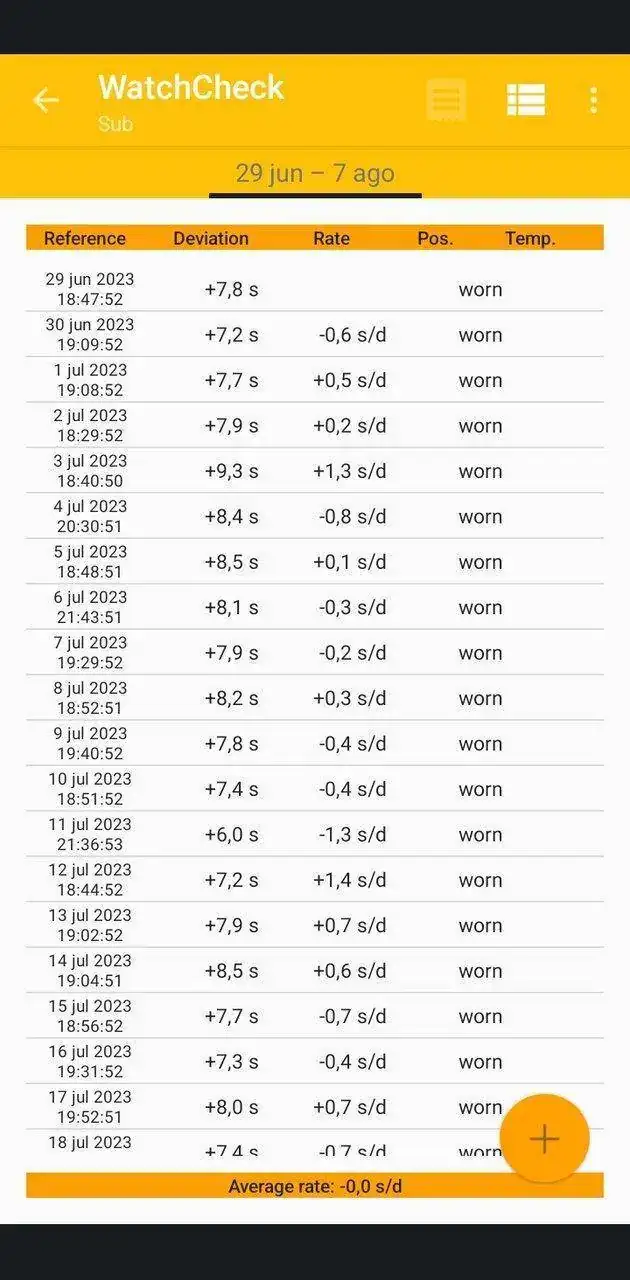Tap the dimmed summary view icon

pos(446,100)
